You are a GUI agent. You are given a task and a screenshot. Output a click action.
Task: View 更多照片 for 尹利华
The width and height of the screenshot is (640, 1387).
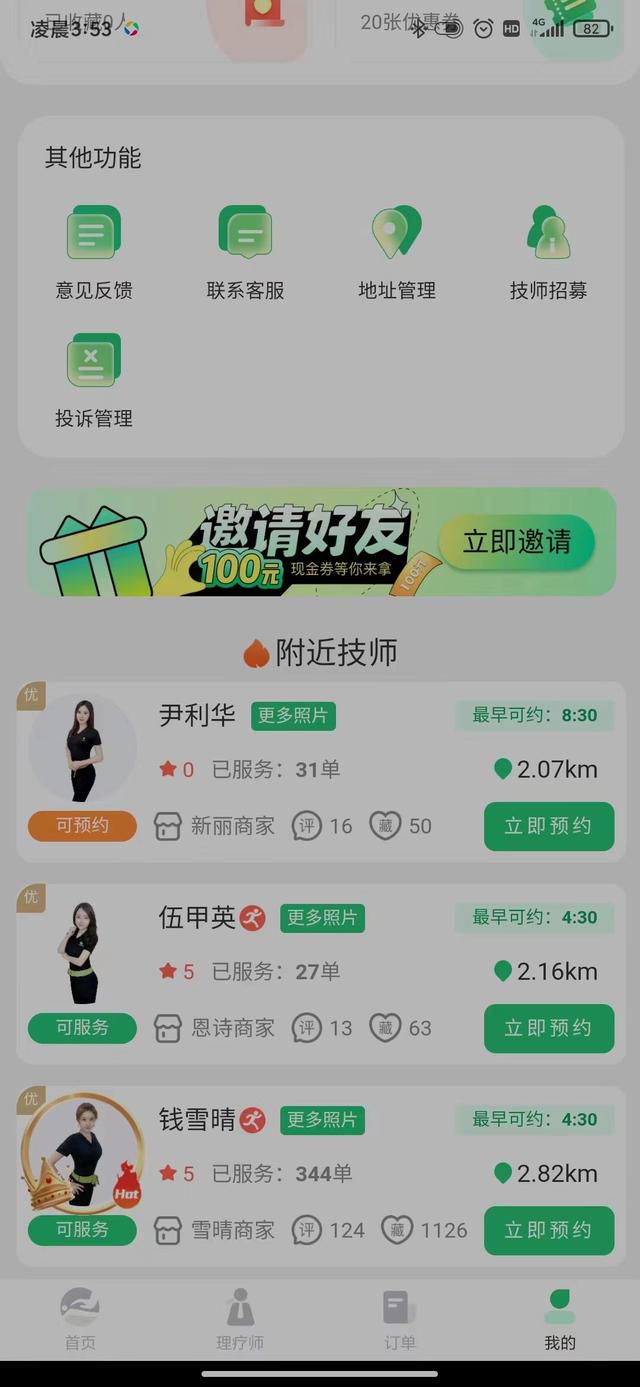[293, 716]
